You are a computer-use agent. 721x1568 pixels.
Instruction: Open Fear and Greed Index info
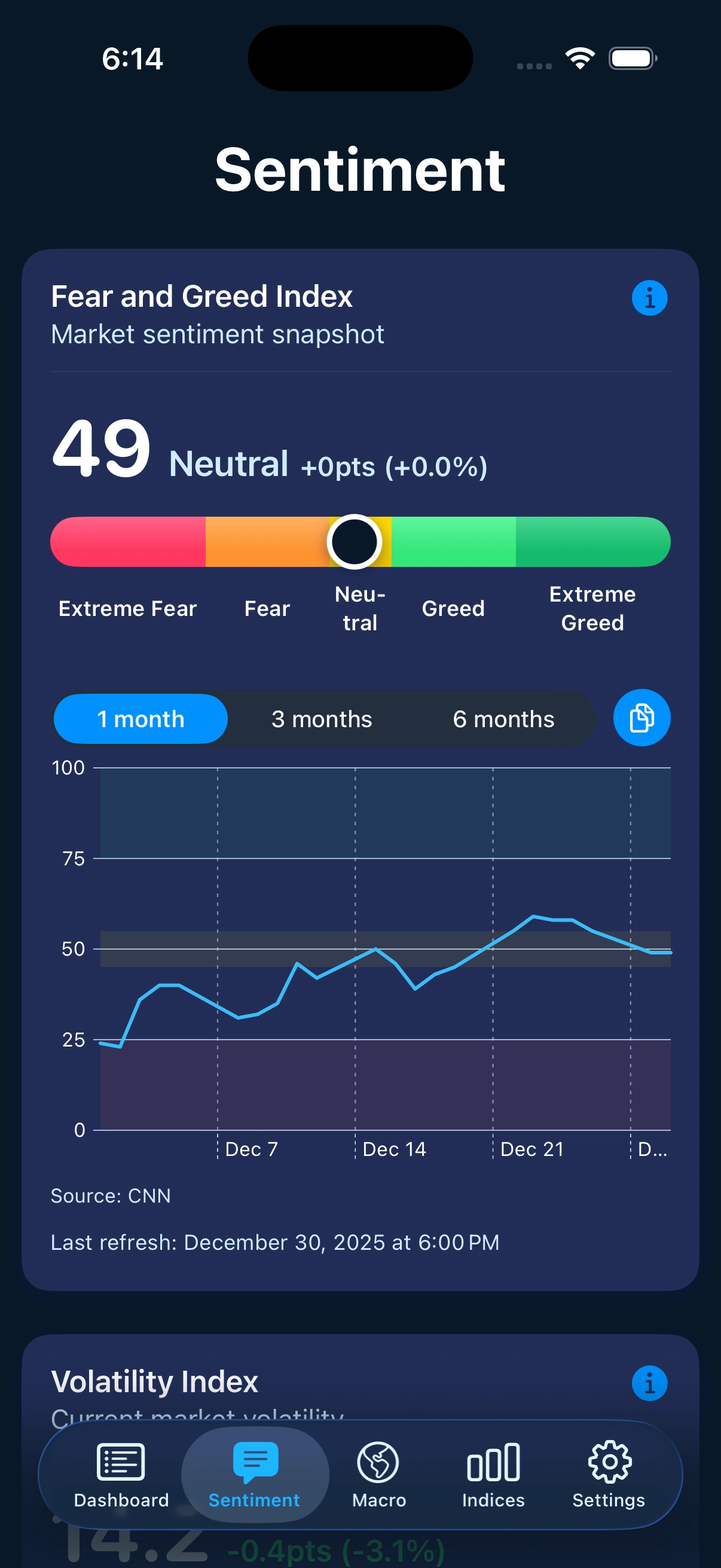pyautogui.click(x=649, y=298)
